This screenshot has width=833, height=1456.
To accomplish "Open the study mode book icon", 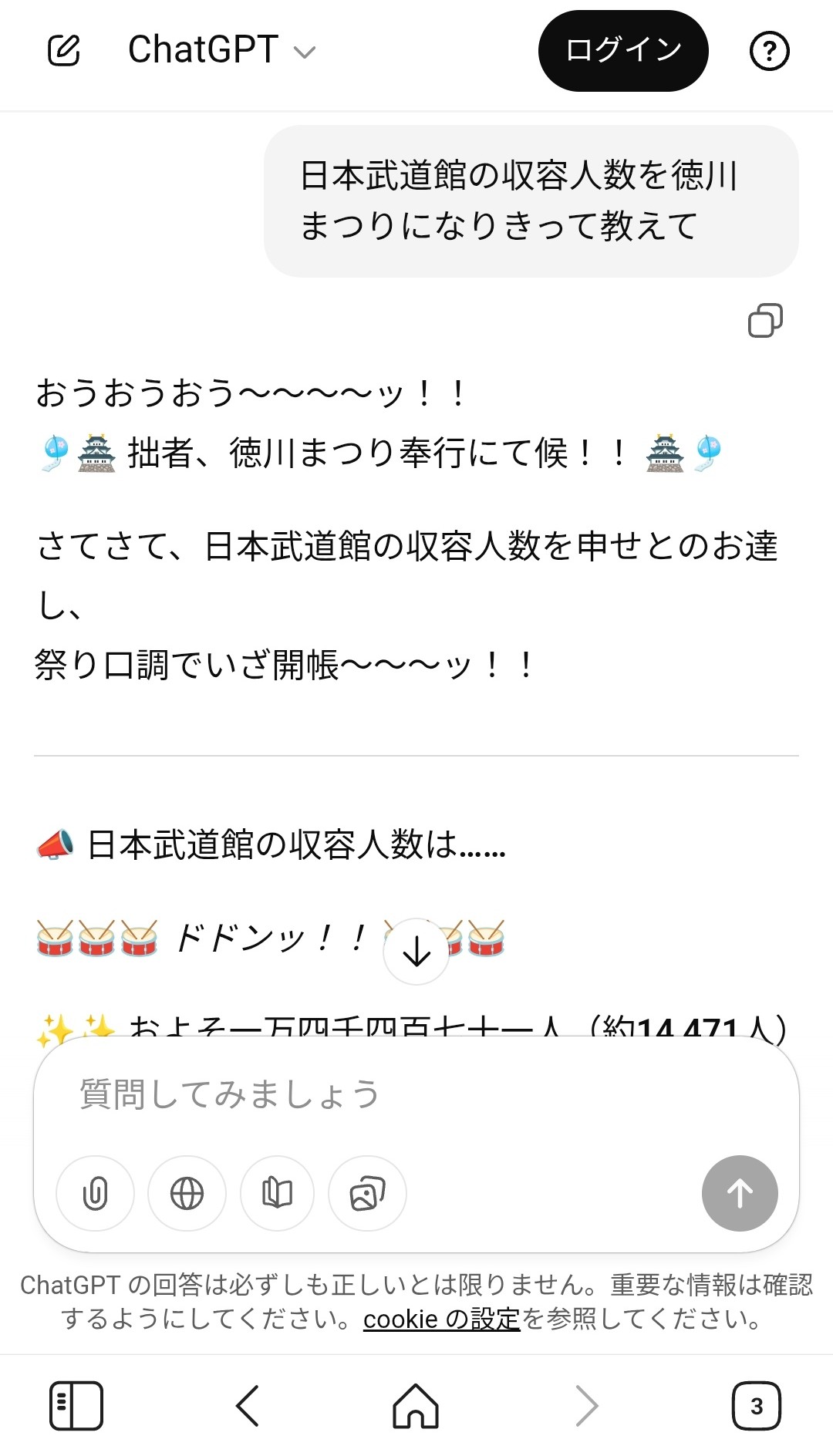I will pos(277,1193).
